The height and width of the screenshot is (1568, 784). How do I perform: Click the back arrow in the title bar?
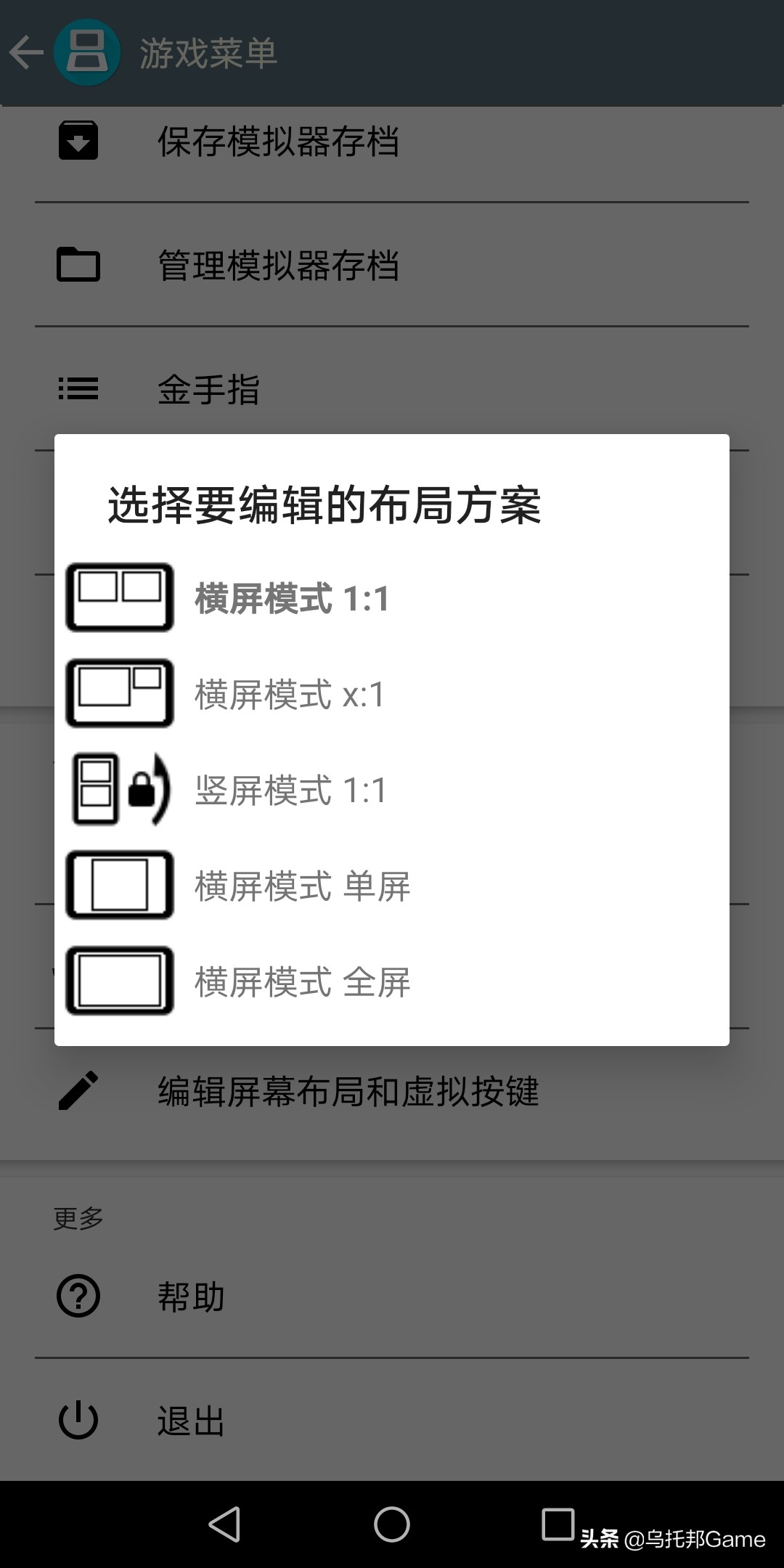coord(26,53)
